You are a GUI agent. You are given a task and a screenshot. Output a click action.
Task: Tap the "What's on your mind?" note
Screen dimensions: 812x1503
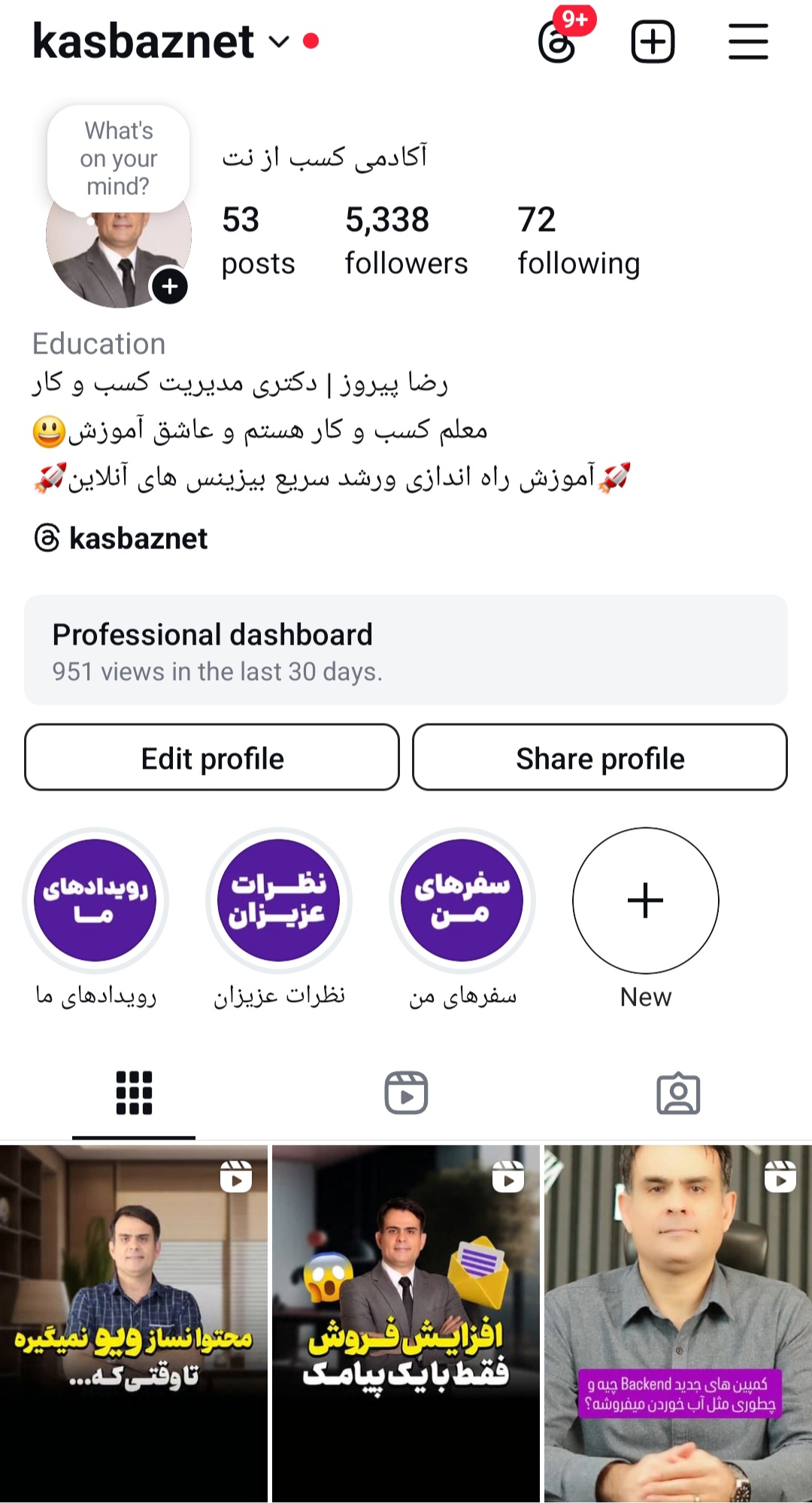point(118,159)
